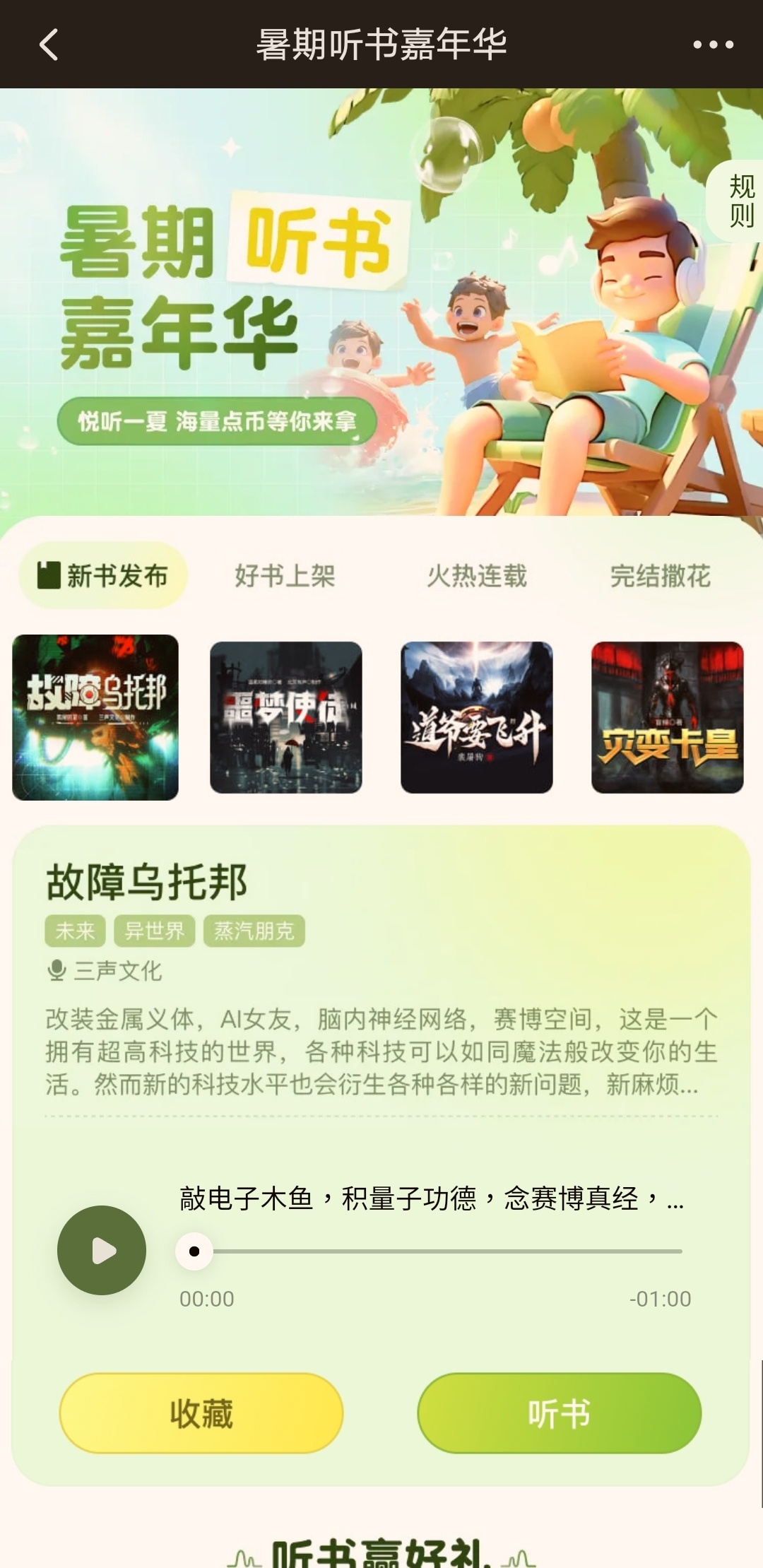Select the 道爷要飞升 book cover
This screenshot has height=1568, width=763.
[477, 717]
